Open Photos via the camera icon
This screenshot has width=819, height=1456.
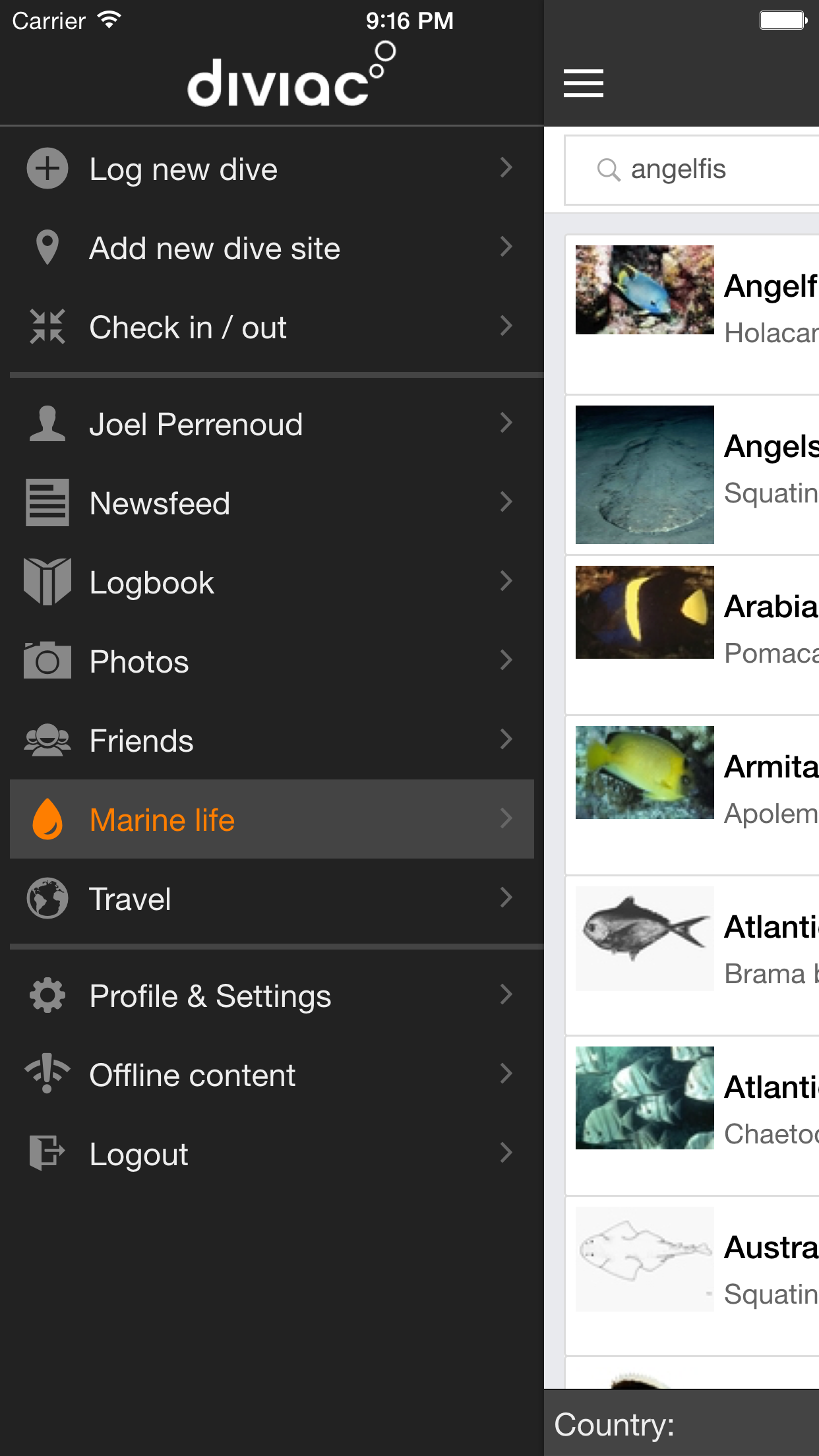point(47,661)
